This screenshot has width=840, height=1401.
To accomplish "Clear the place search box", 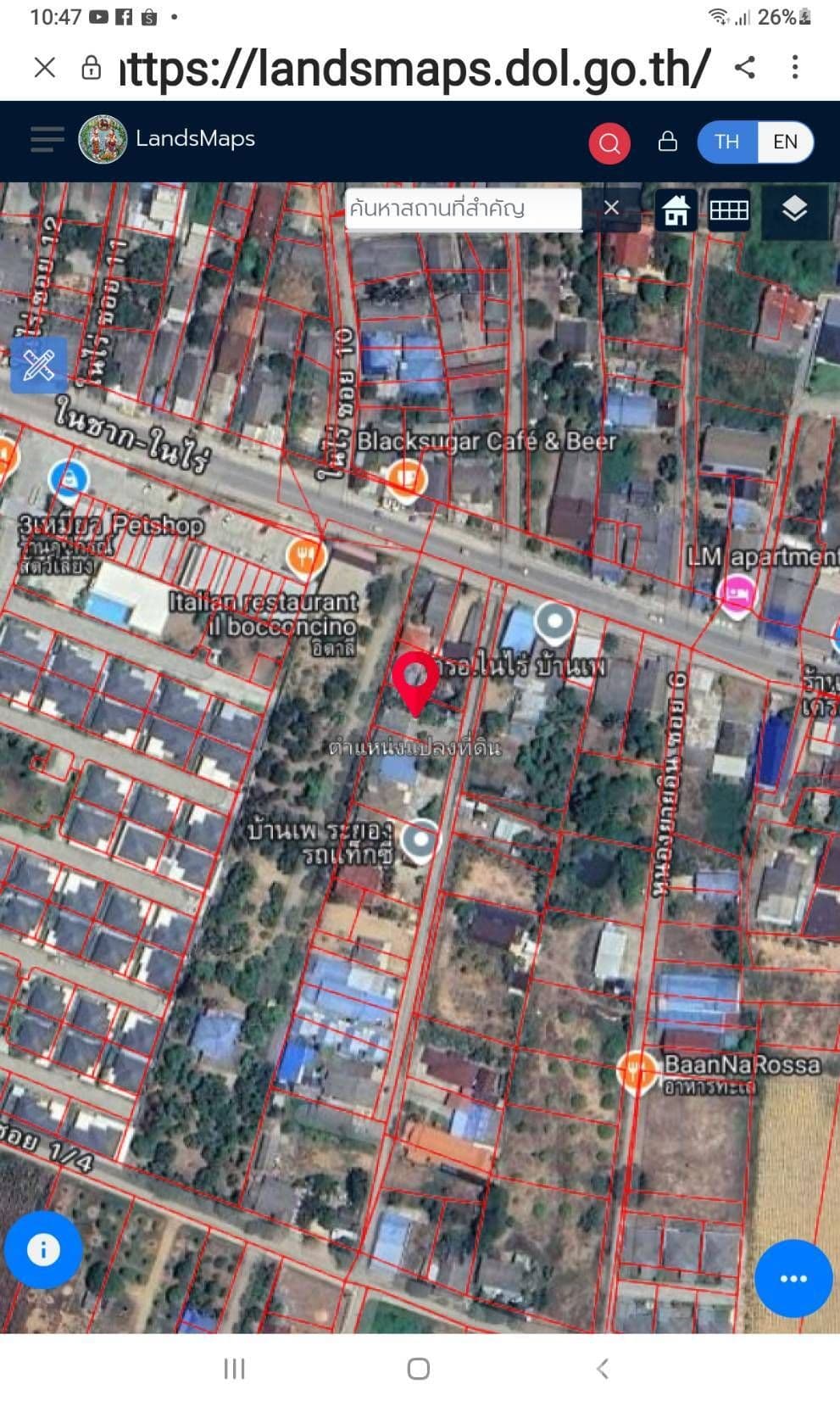I will tap(611, 208).
